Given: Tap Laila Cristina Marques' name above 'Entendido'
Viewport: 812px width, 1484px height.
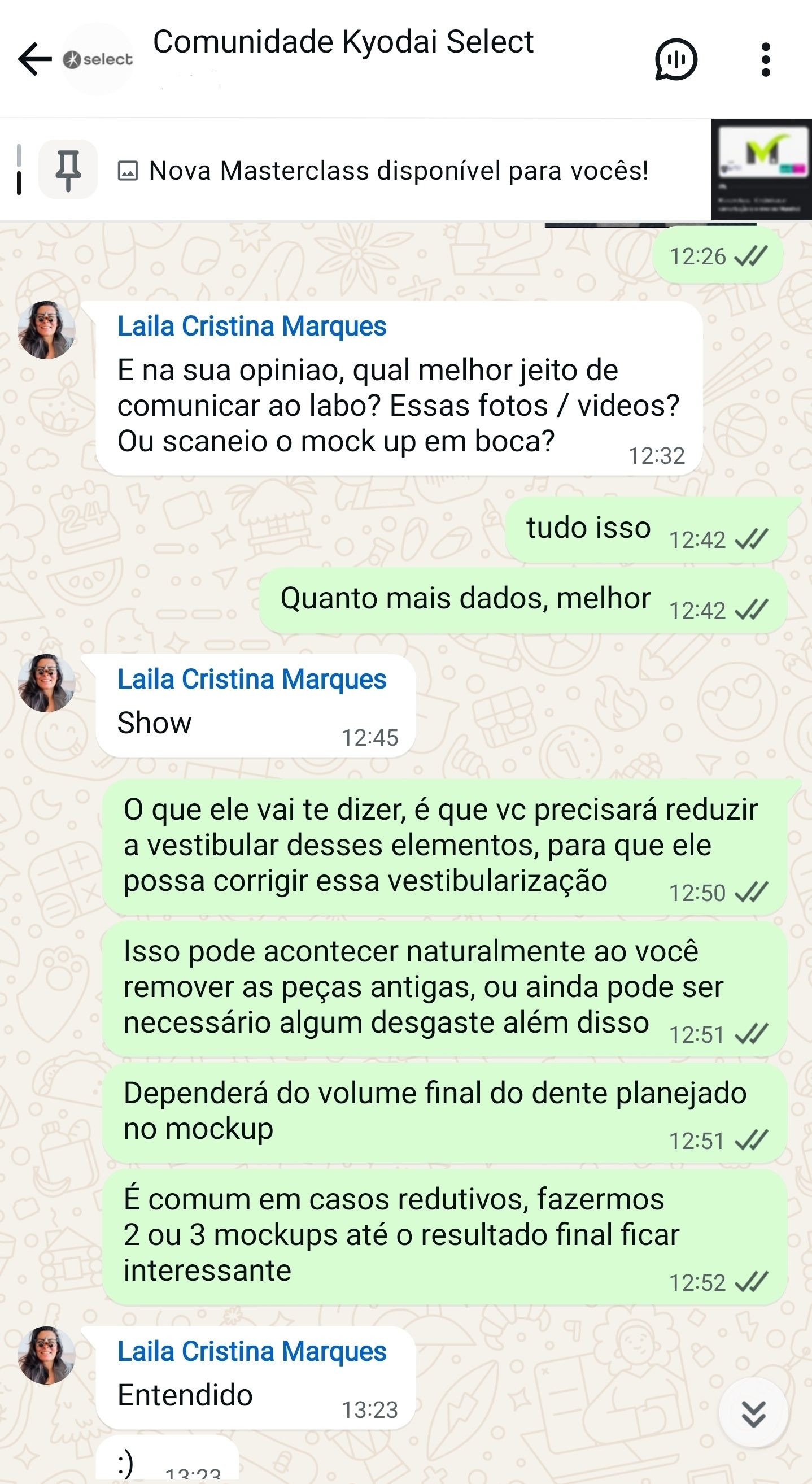Looking at the screenshot, I should [x=252, y=1352].
